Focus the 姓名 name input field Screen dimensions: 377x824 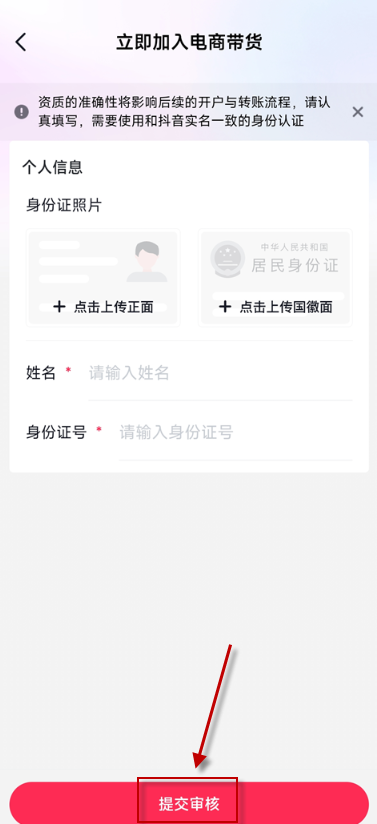coord(220,374)
